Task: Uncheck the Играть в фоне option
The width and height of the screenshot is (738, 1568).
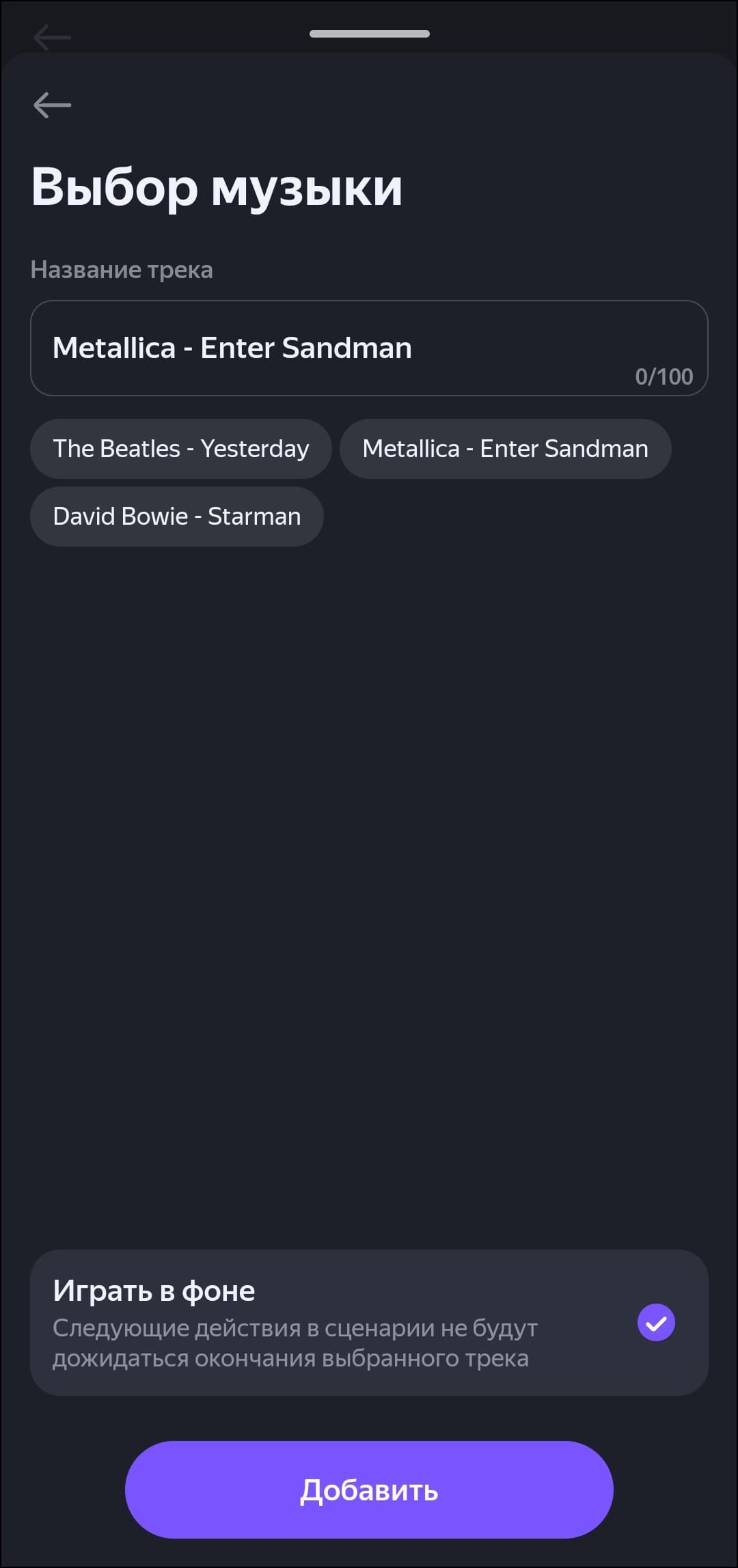Action: 655,1323
